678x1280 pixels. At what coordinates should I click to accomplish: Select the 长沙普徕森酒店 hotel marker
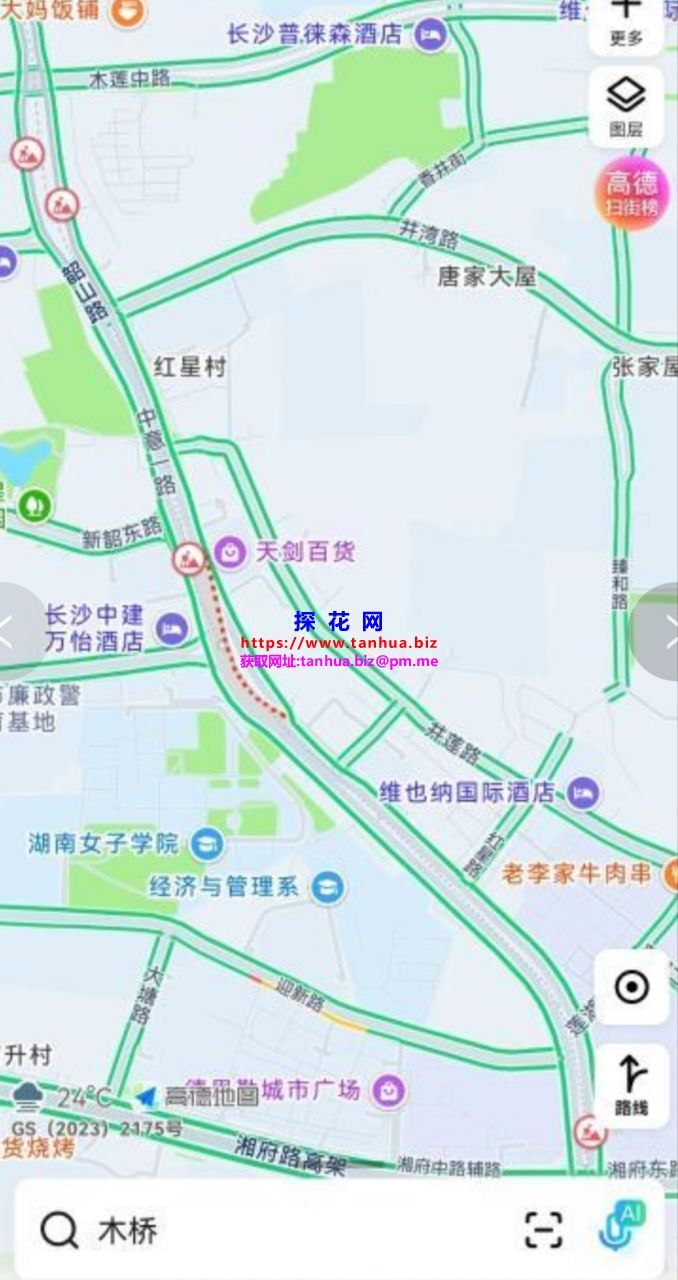pyautogui.click(x=431, y=36)
